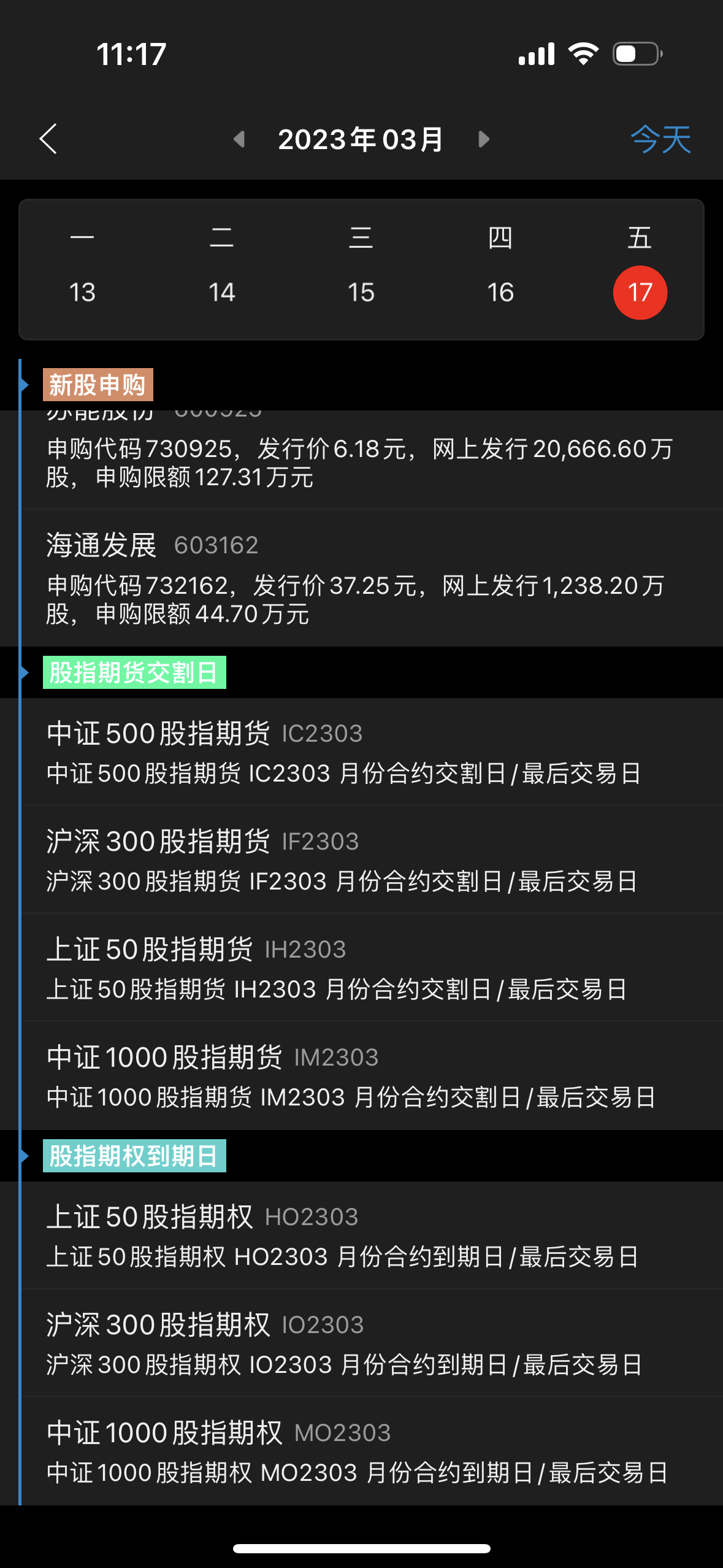
Task: Select Thursday the 16th
Action: 500,292
